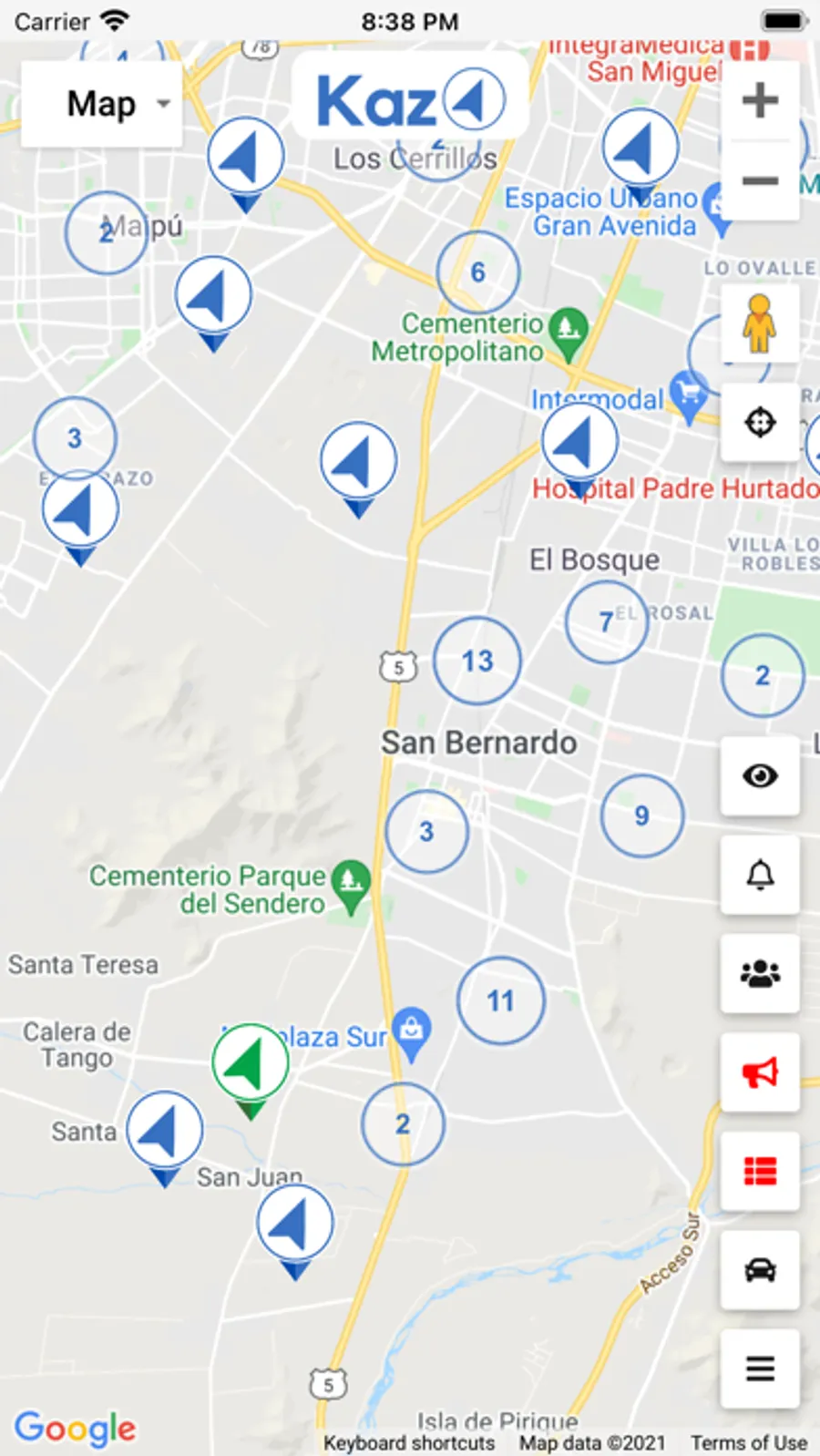Open the car vehicles panel icon
The height and width of the screenshot is (1456, 820).
pyautogui.click(x=760, y=1270)
